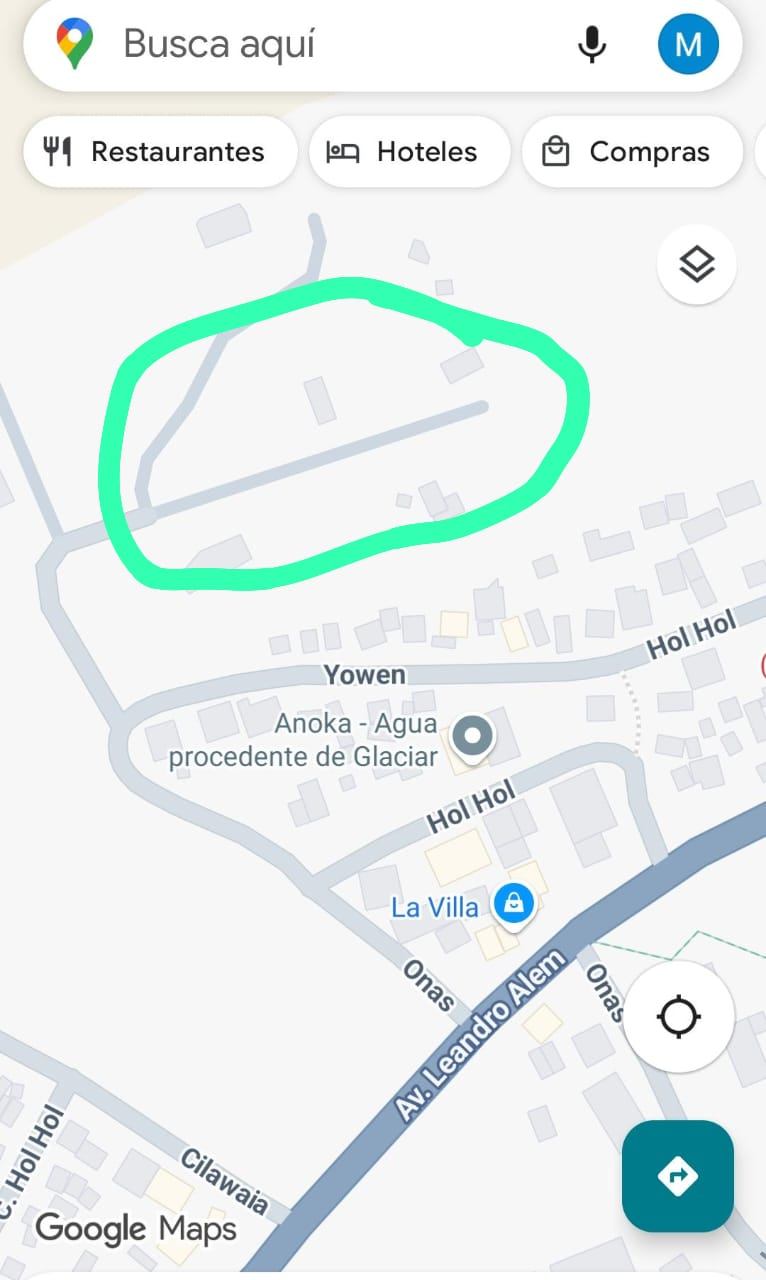This screenshot has width=766, height=1280.
Task: Open the map layers selector
Action: click(697, 265)
